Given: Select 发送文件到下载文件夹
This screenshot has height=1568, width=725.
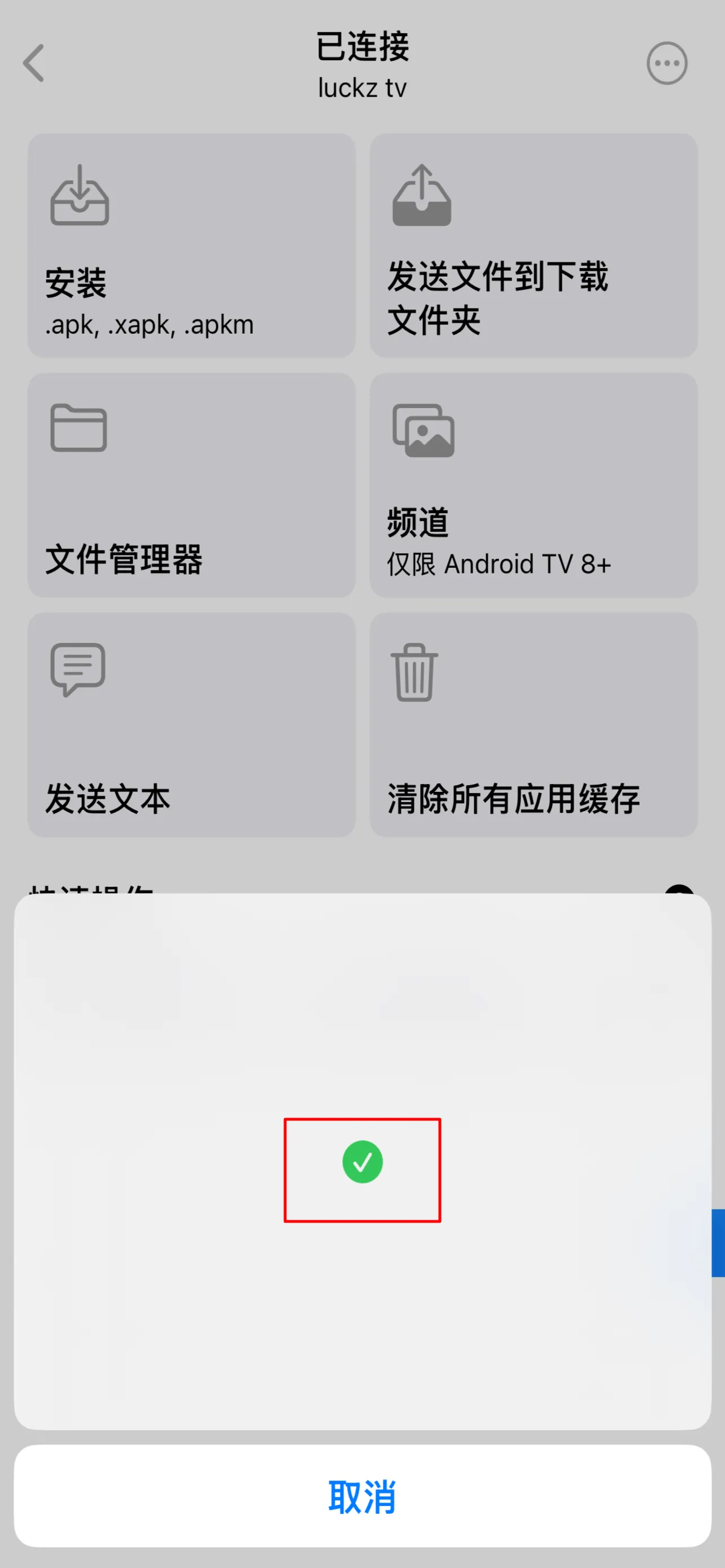Looking at the screenshot, I should 533,246.
